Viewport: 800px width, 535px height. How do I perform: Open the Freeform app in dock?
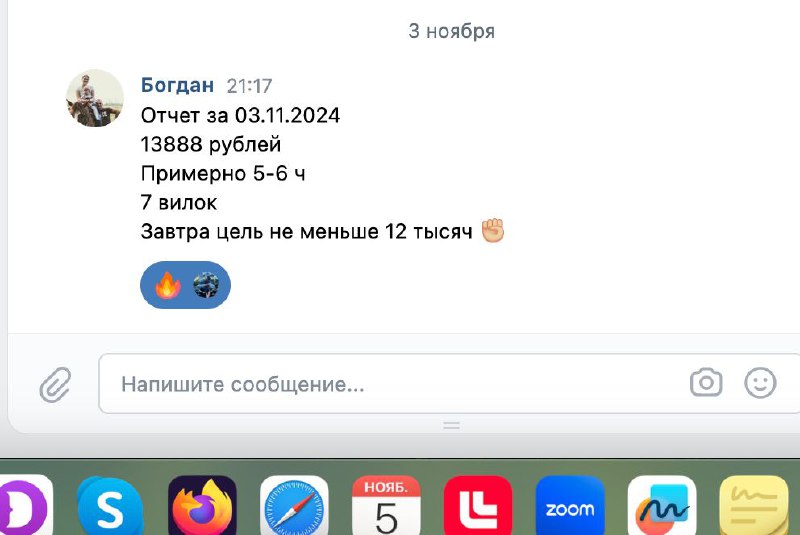click(x=661, y=507)
